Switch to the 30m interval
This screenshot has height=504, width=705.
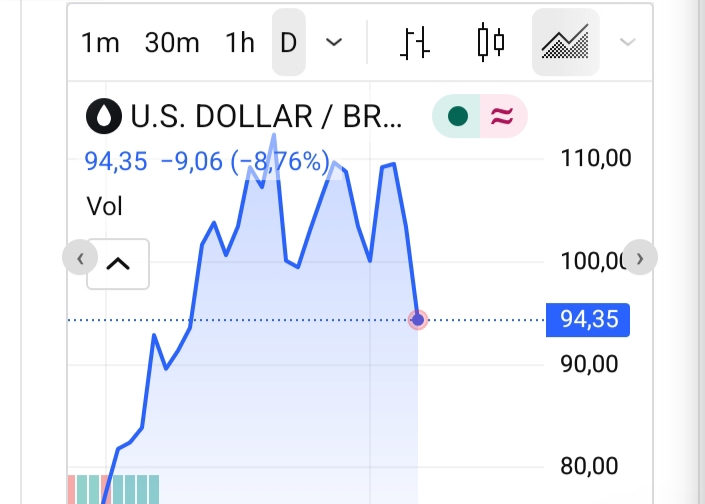coord(172,42)
